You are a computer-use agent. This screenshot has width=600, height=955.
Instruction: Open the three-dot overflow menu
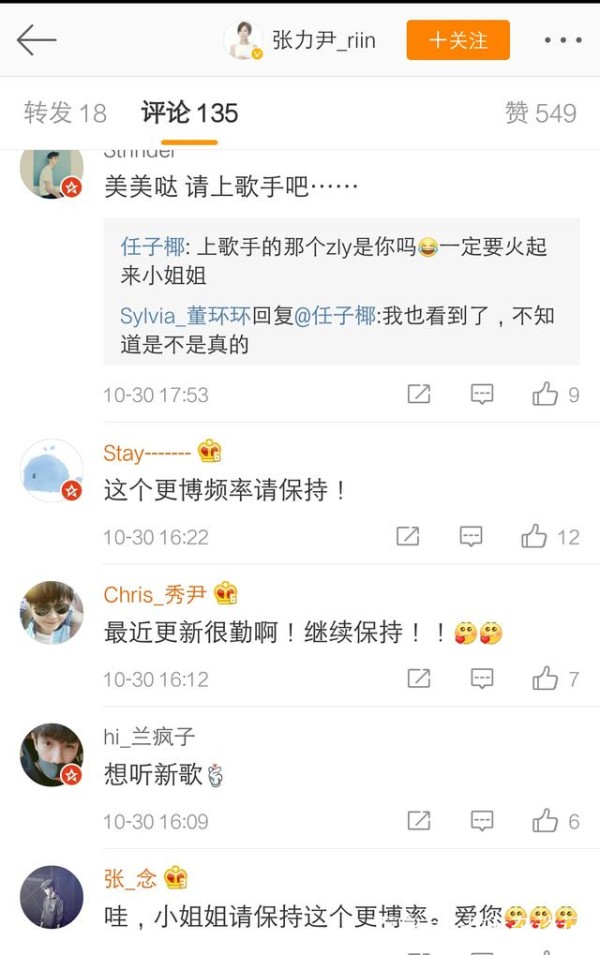click(562, 41)
